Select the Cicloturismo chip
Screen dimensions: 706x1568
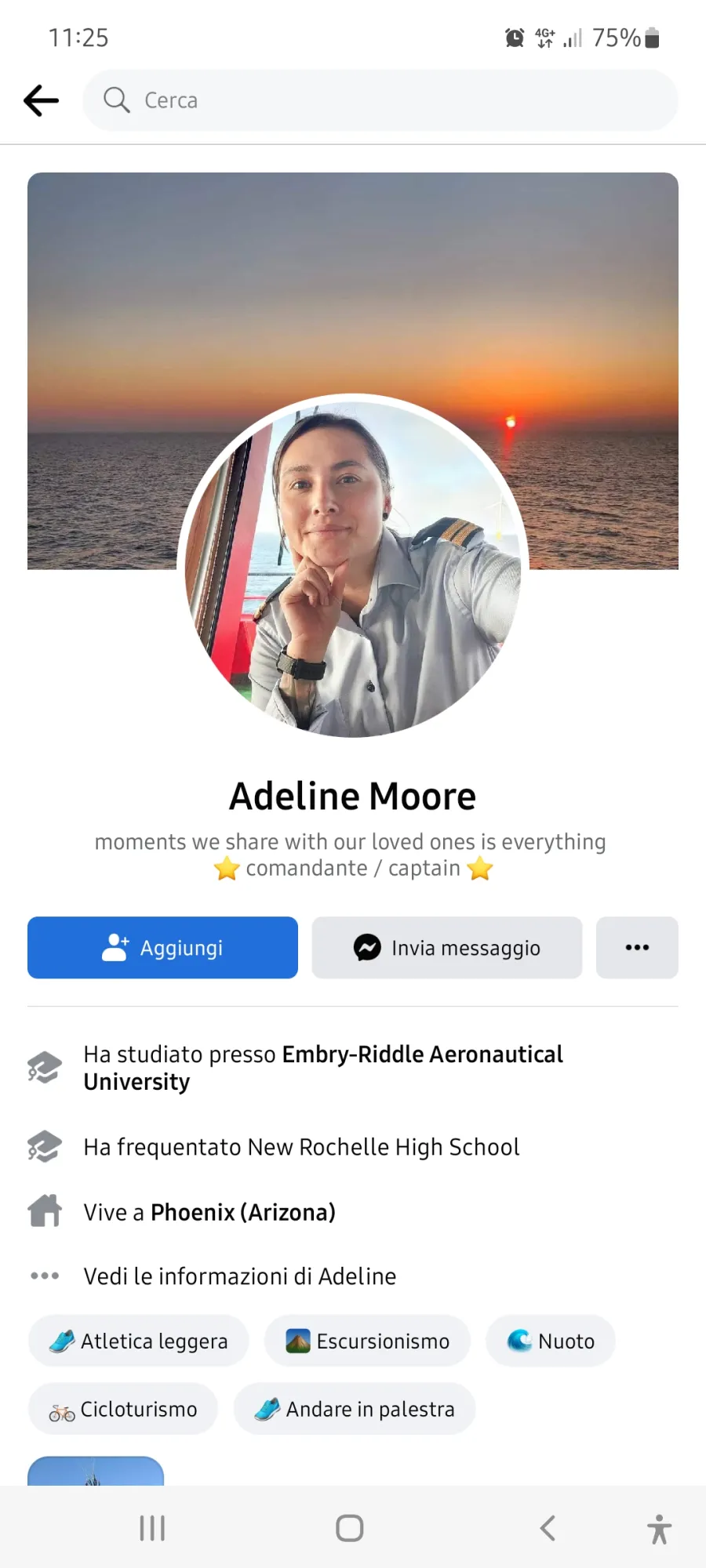[123, 1409]
